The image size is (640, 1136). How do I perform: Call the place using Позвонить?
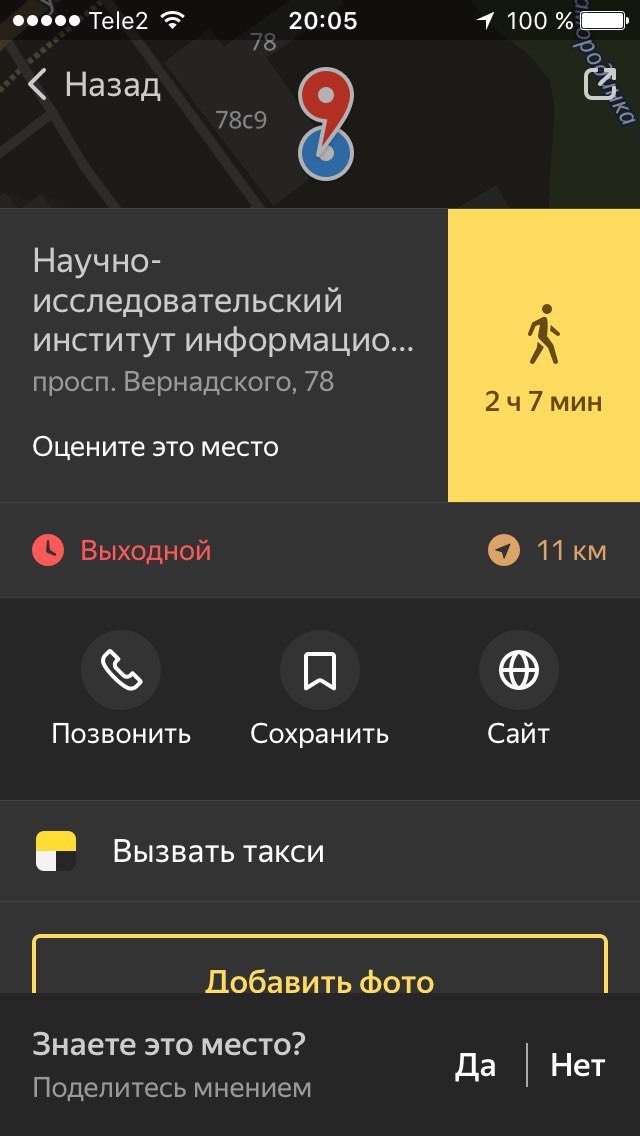(x=121, y=688)
